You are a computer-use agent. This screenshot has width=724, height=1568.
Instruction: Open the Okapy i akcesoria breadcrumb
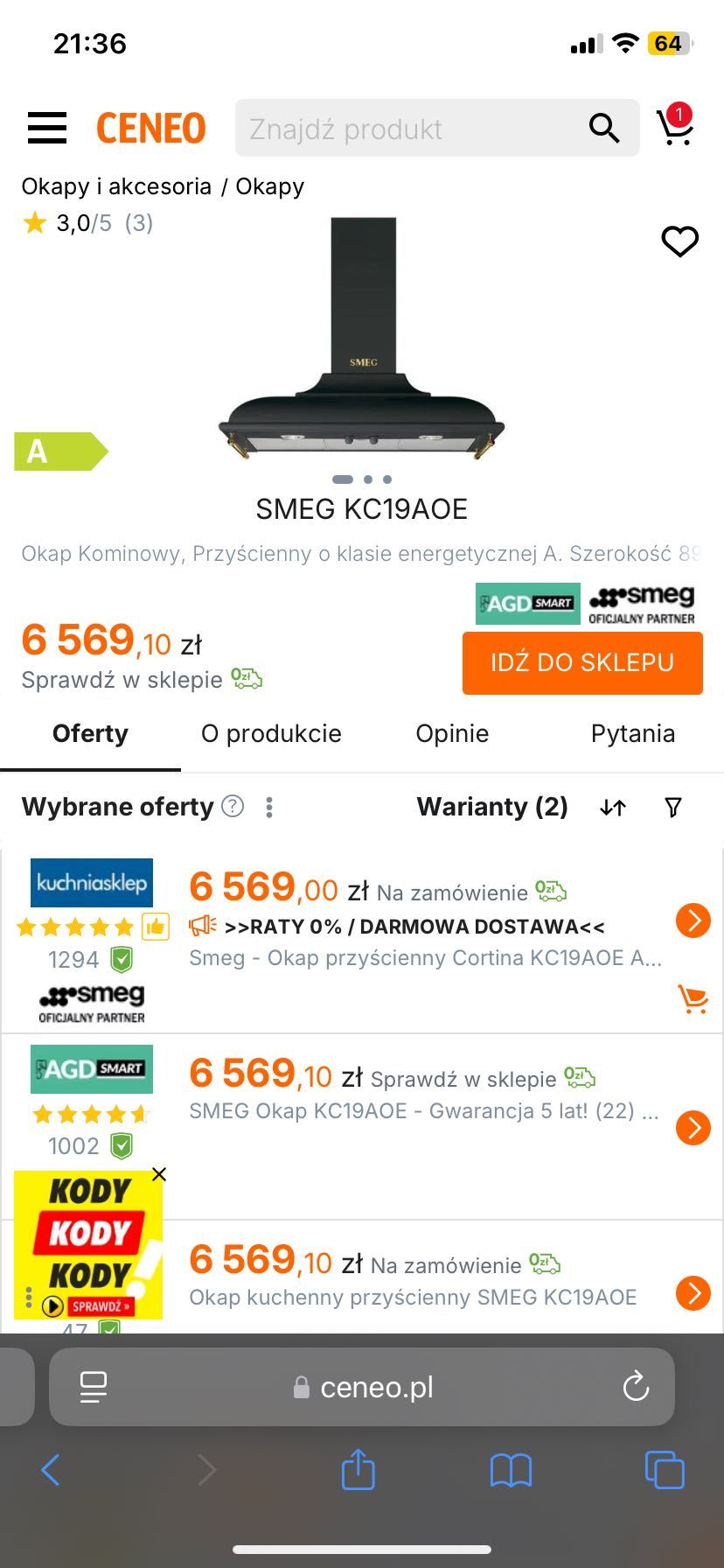pyautogui.click(x=116, y=186)
